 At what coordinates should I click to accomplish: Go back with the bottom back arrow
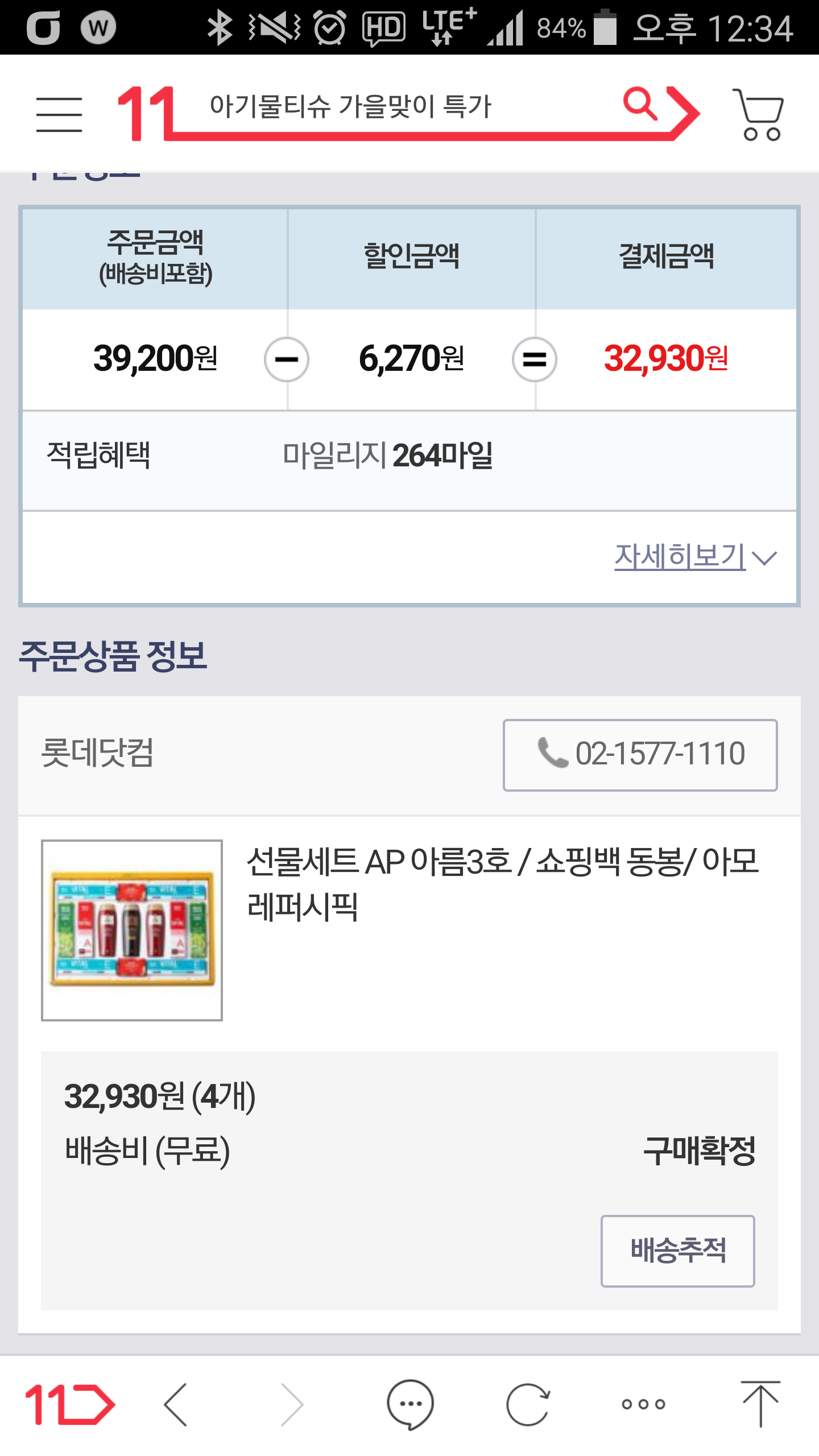(176, 1404)
